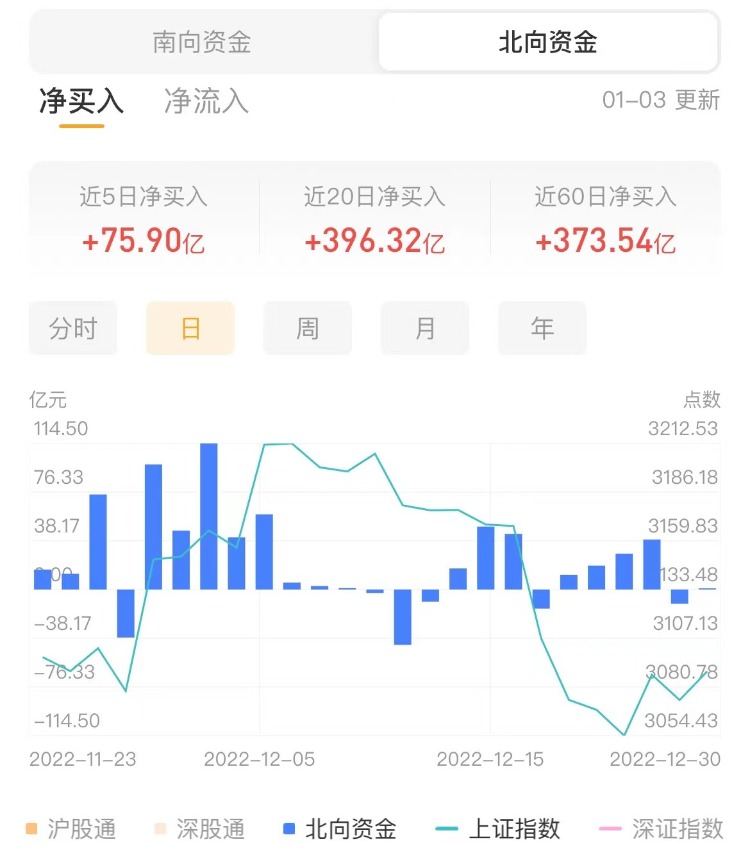750x867 pixels.
Task: Choose the 分时 time period
Action: click(x=73, y=328)
